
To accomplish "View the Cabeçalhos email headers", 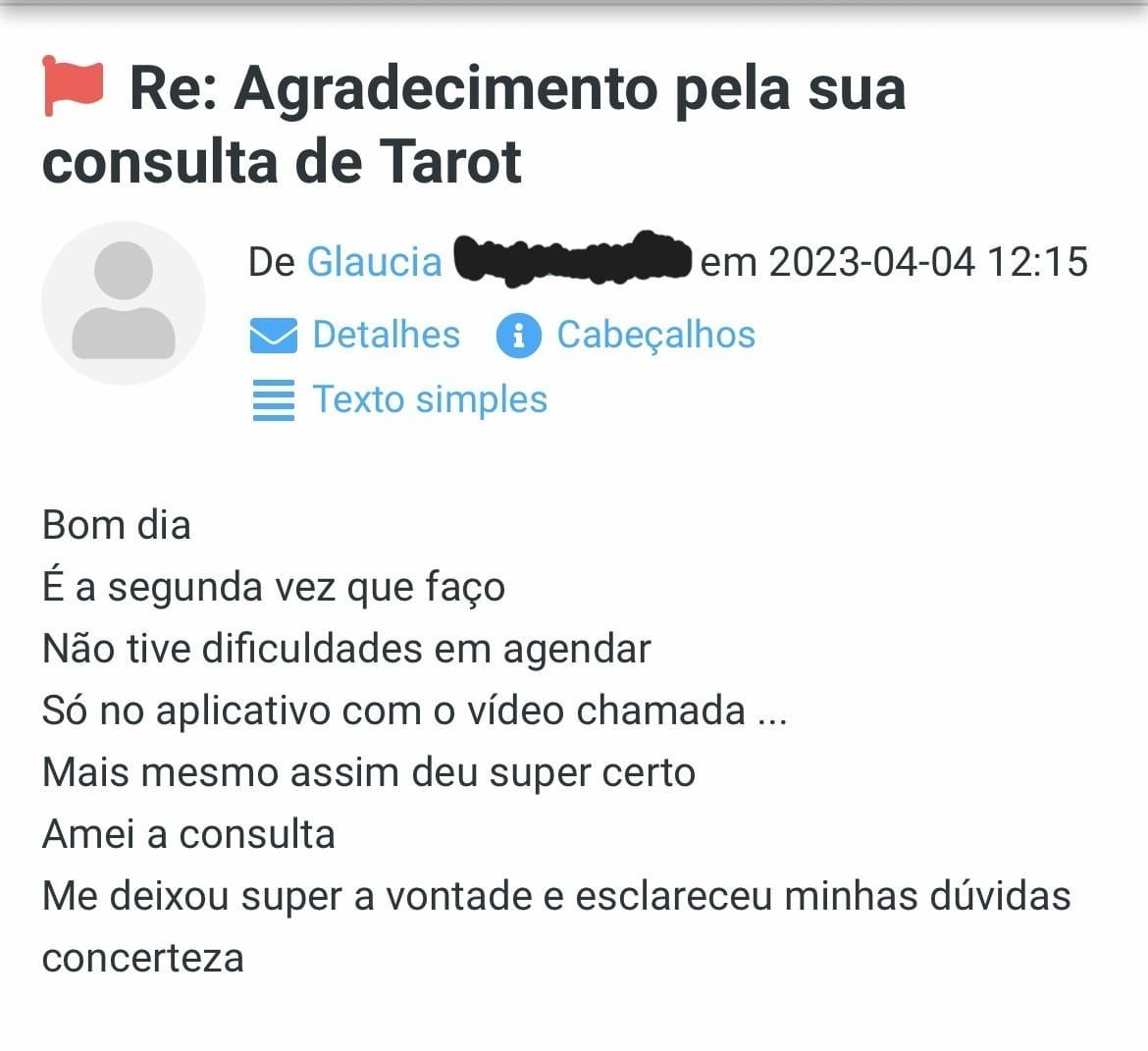I will coord(654,335).
